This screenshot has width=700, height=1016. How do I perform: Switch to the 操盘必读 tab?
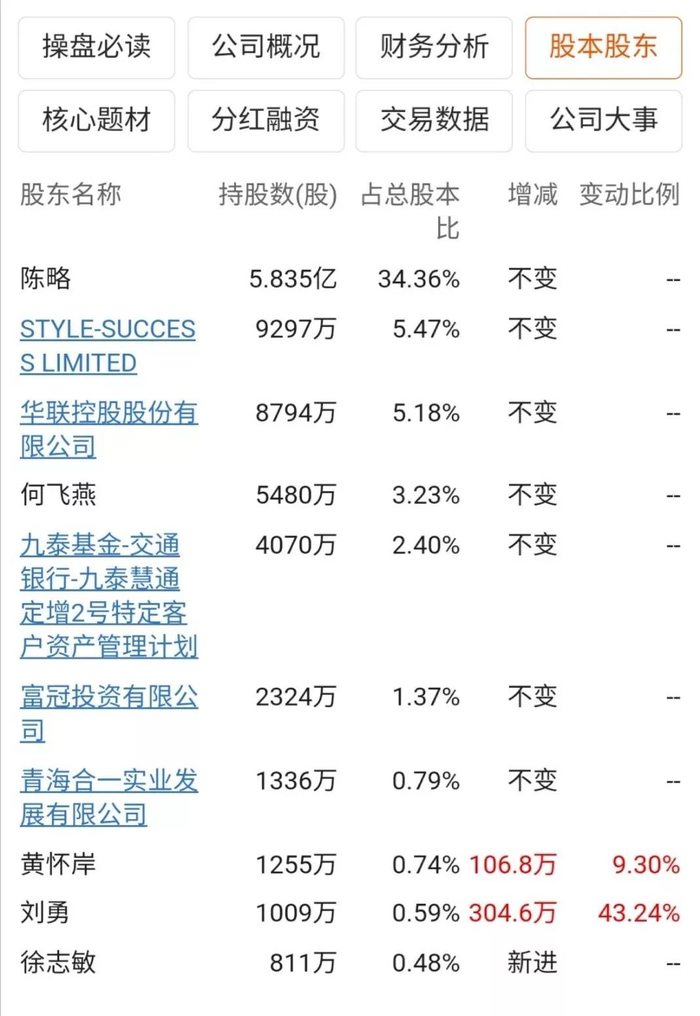tap(97, 47)
